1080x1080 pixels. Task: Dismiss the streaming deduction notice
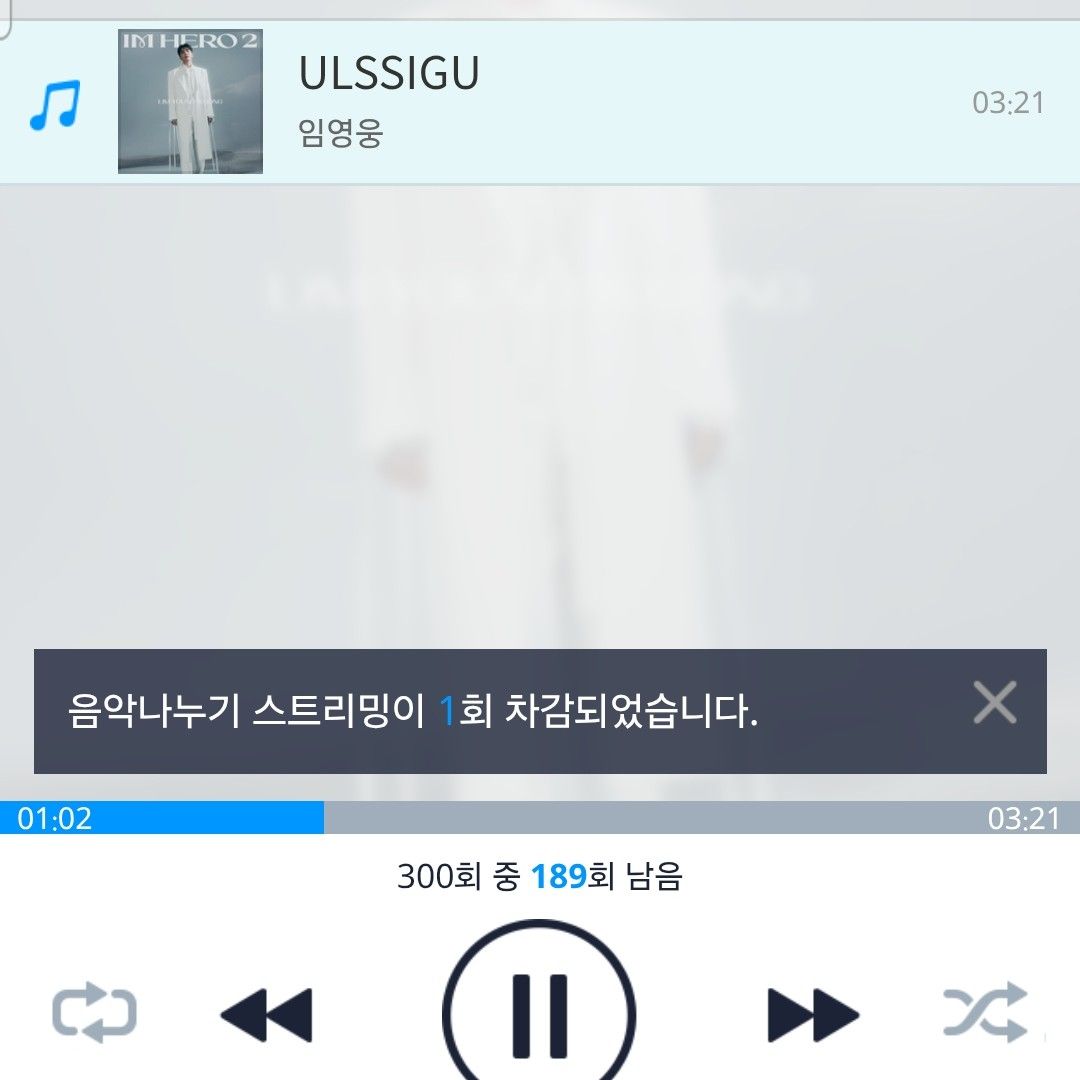click(x=994, y=702)
